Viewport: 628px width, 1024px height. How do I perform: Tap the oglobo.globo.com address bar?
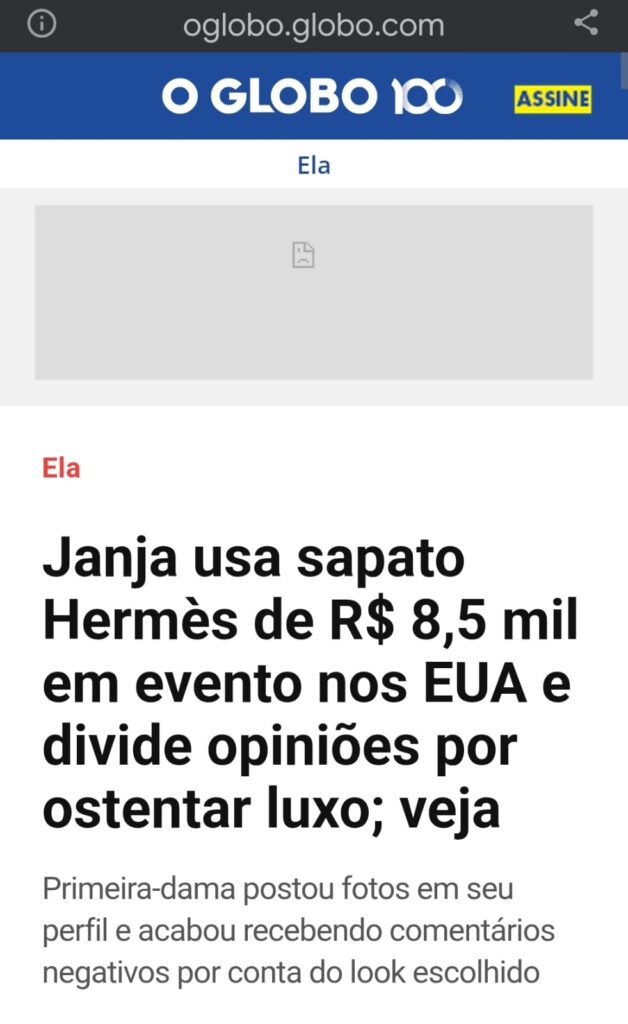313,26
